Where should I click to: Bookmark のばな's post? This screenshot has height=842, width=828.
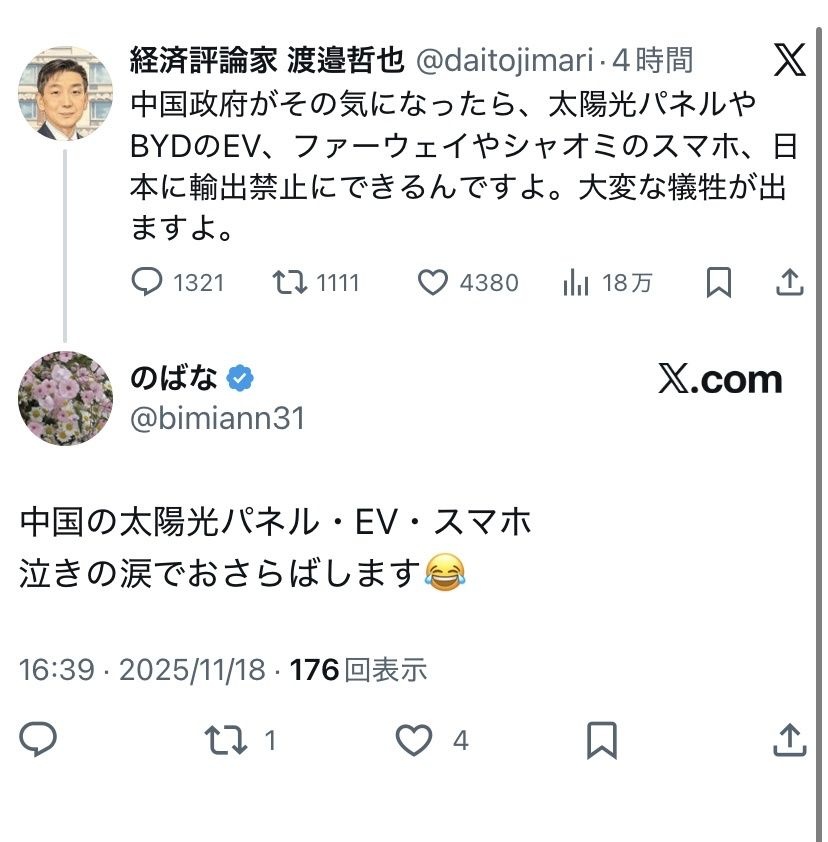pos(602,740)
